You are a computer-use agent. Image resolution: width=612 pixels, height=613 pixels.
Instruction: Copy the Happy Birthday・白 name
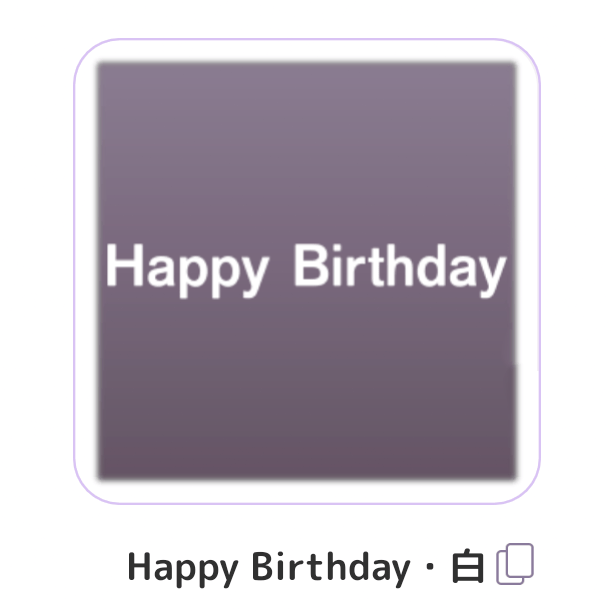[517, 565]
